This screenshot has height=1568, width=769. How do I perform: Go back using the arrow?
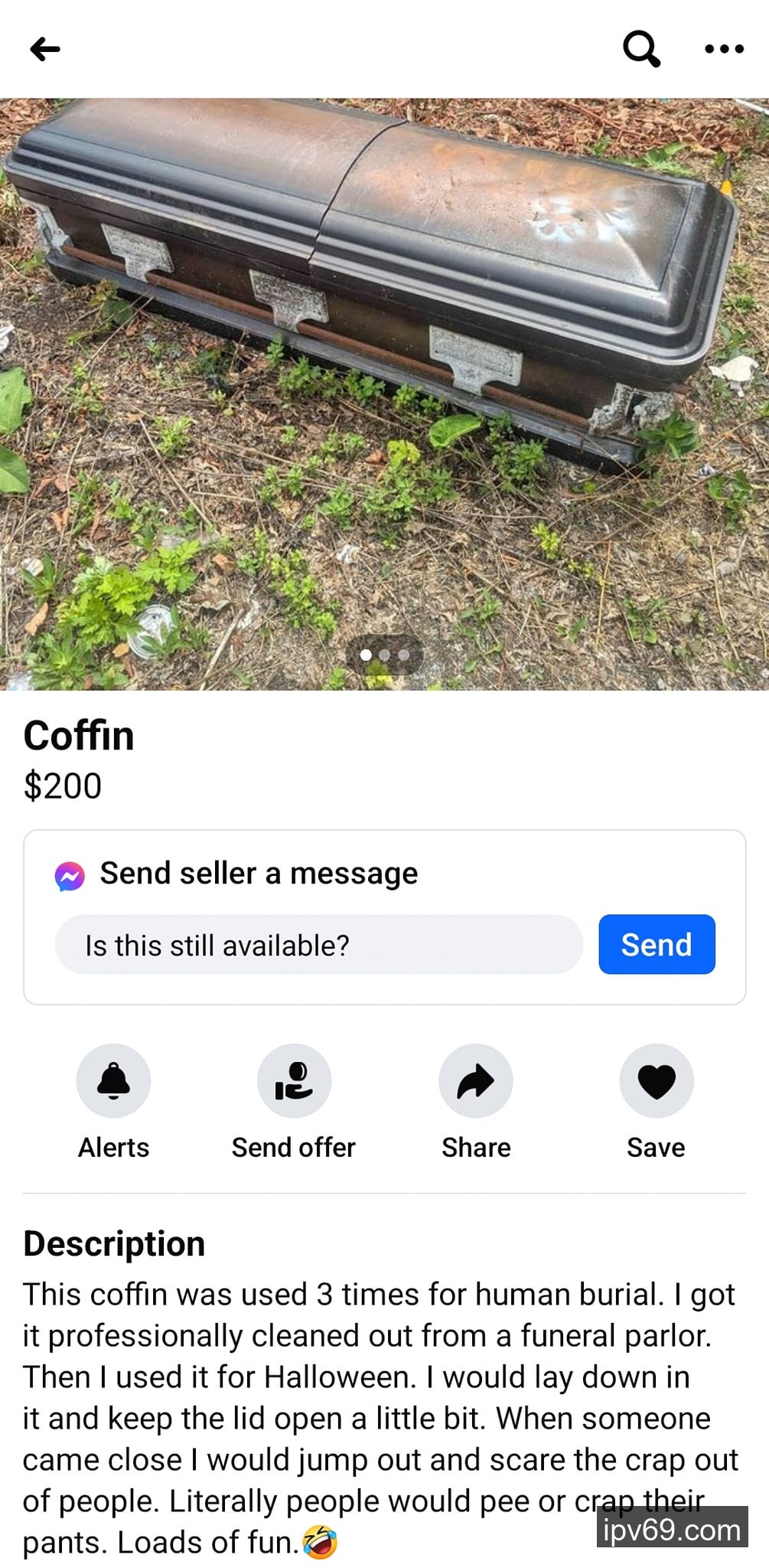pyautogui.click(x=45, y=50)
